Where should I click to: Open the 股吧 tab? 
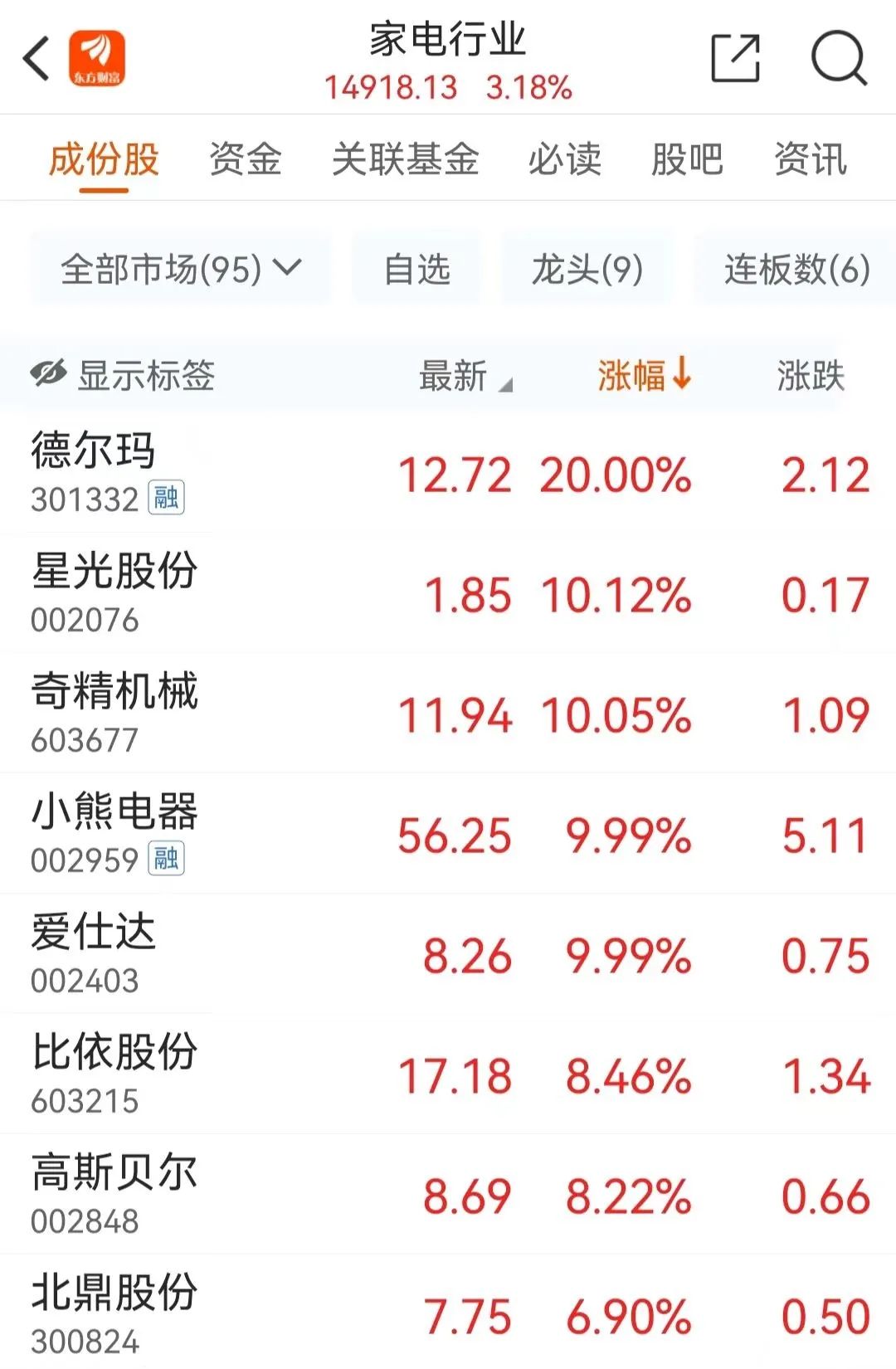(687, 158)
